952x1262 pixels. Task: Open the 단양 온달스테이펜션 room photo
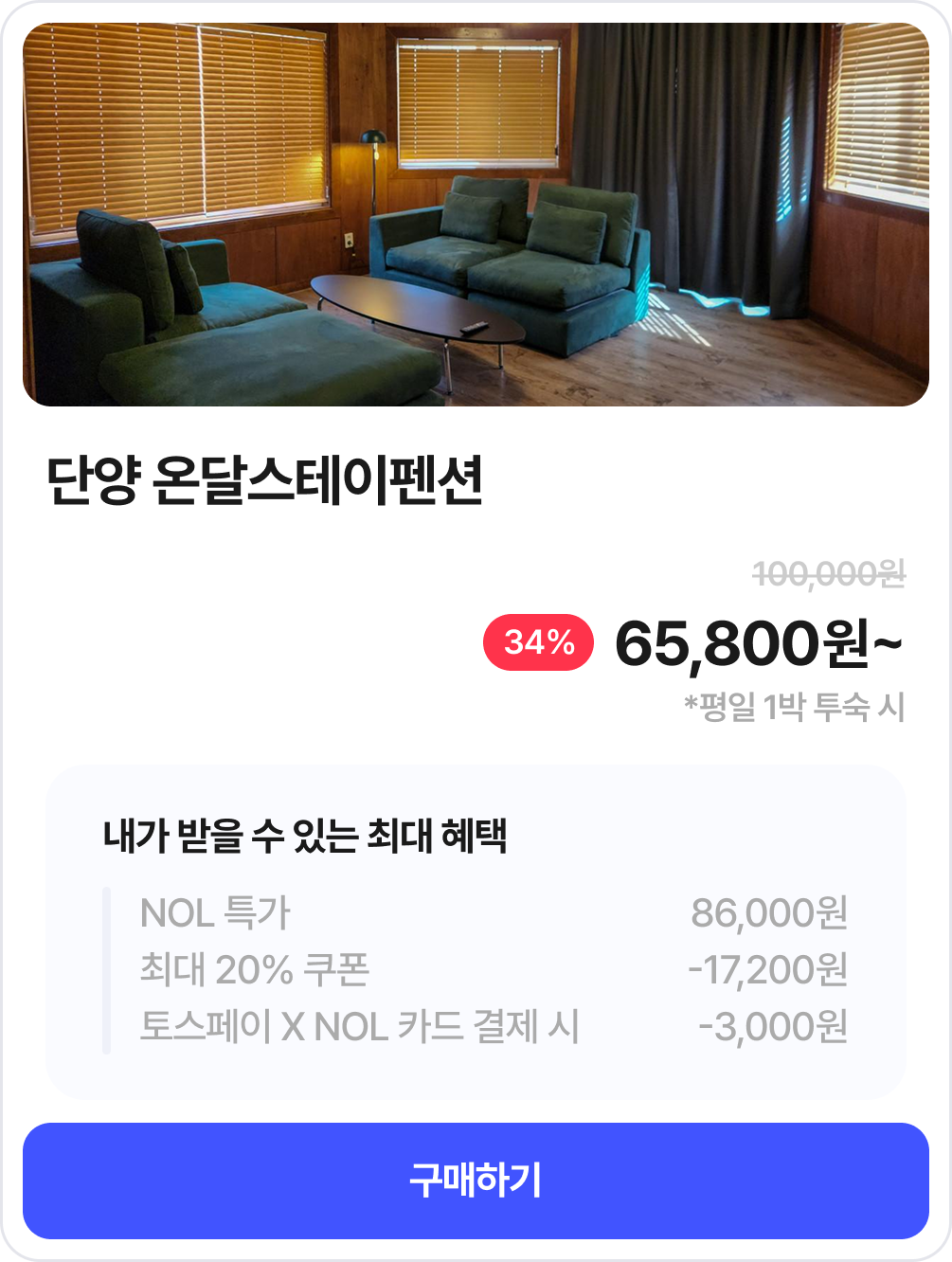(476, 215)
